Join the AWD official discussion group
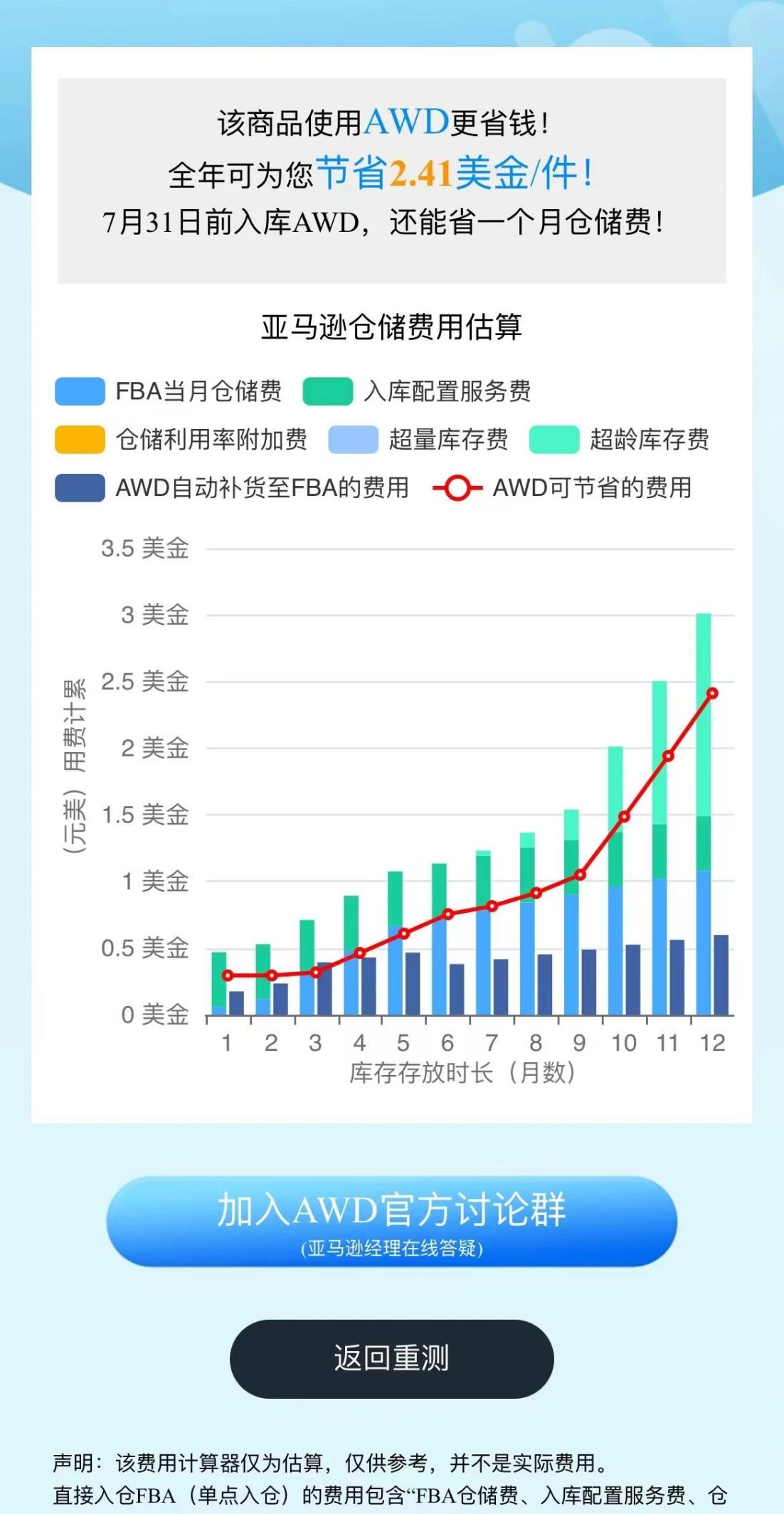 pos(391,1221)
